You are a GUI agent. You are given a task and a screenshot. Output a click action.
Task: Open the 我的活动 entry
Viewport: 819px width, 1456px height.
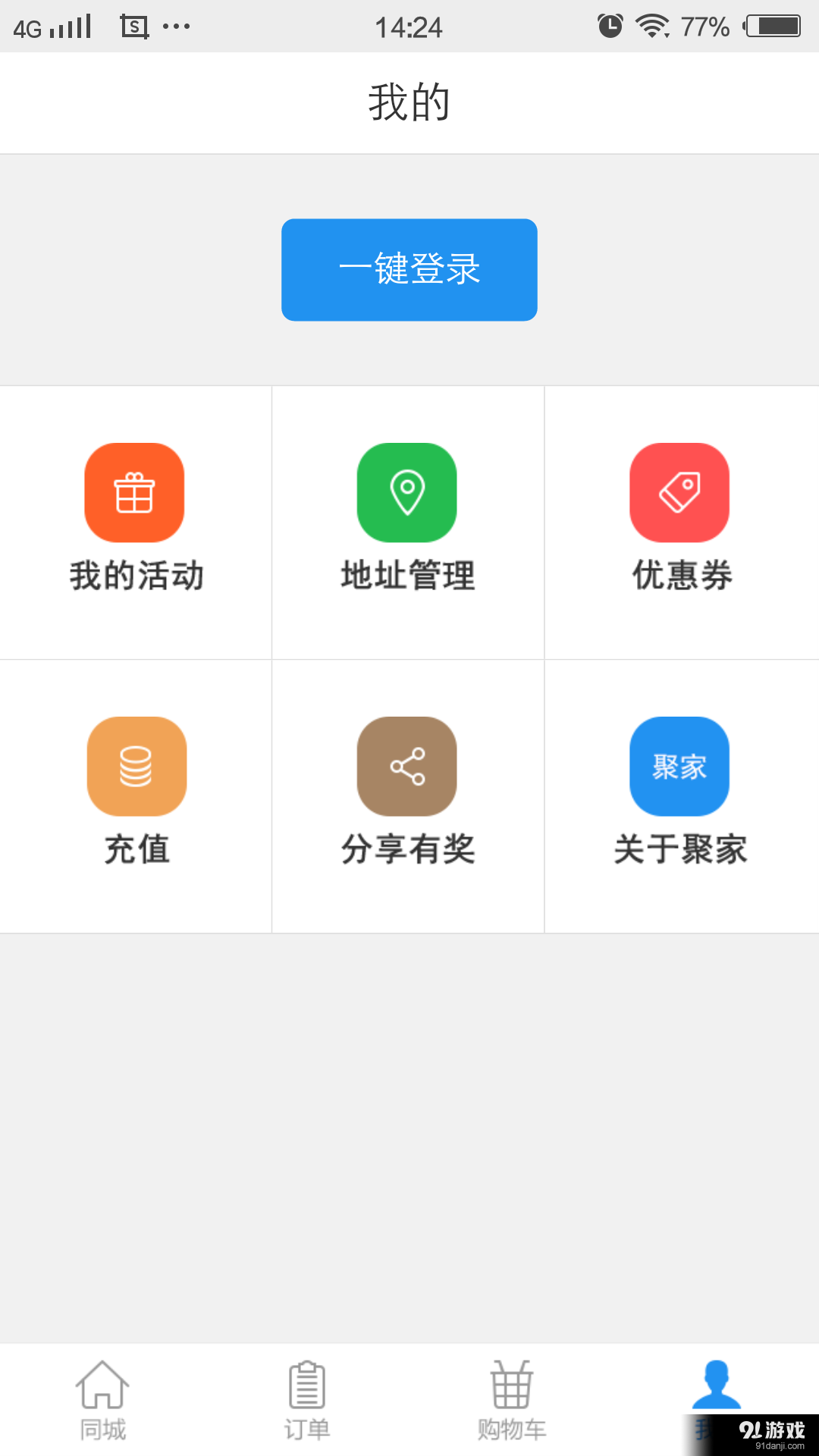pyautogui.click(x=135, y=523)
